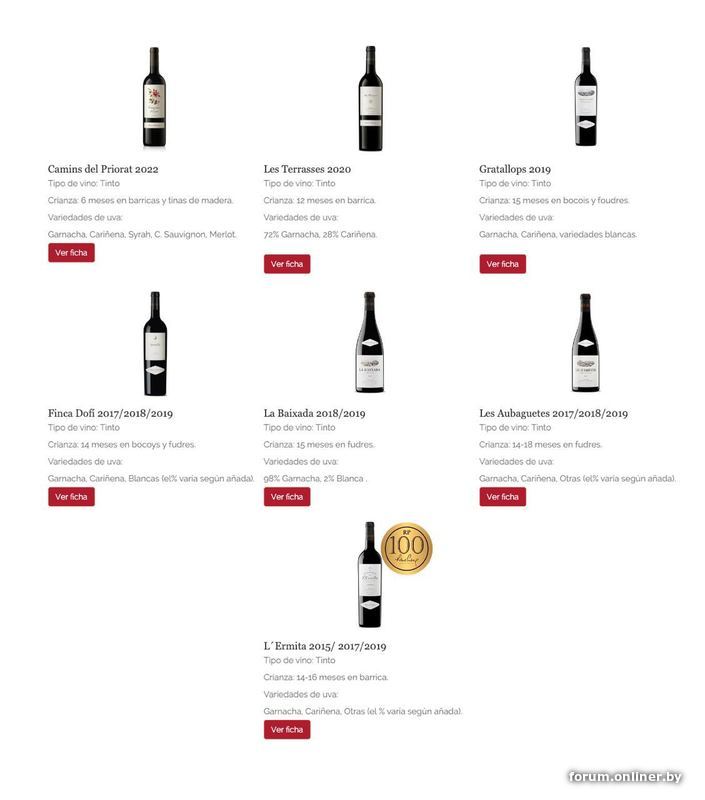Open the Ver ficha button for Camins del Priorat 2022
This screenshot has height=800, width=705.
71,253
